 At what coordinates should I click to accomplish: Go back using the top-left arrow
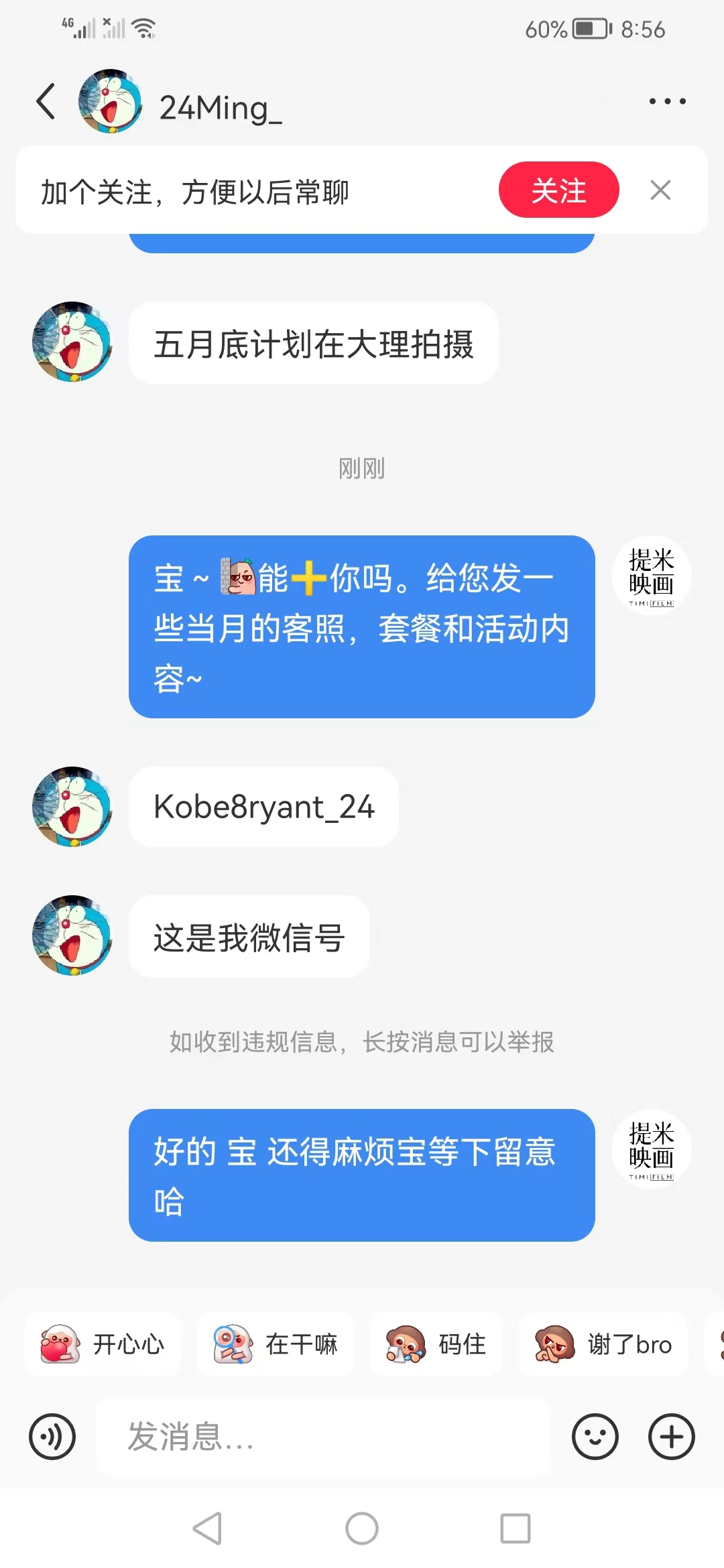click(x=46, y=102)
